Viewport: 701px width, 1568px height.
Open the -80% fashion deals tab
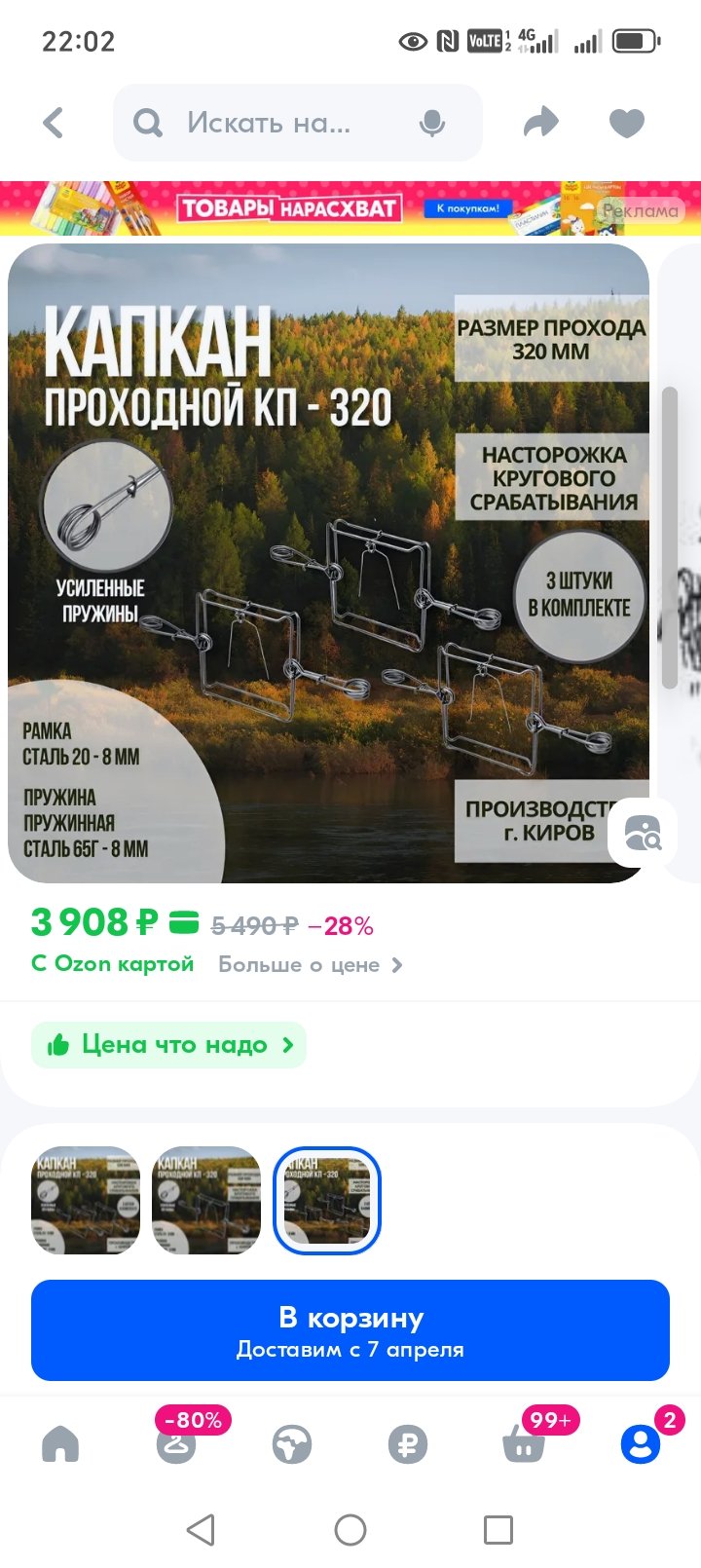pyautogui.click(x=176, y=1443)
